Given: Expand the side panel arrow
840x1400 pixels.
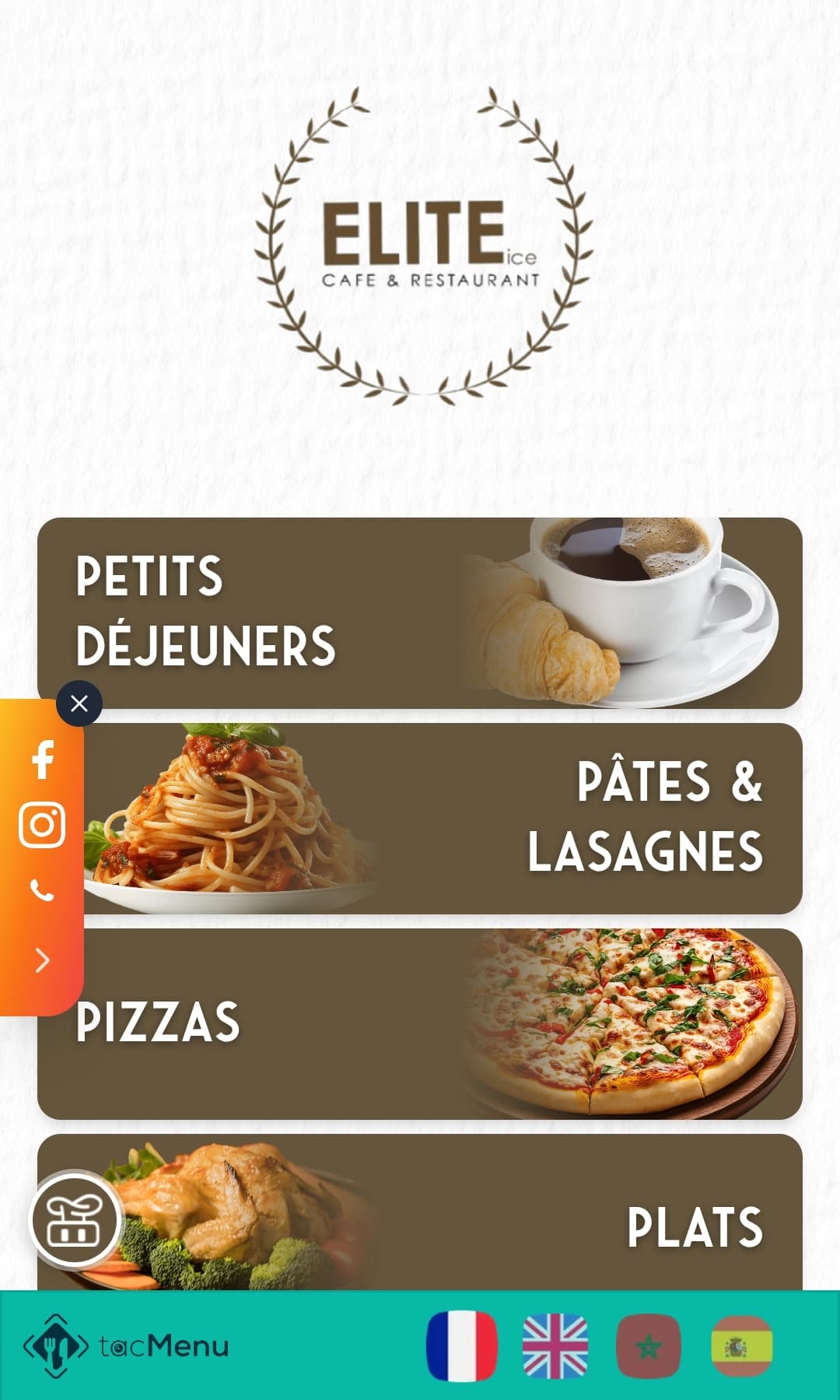Looking at the screenshot, I should coord(43,960).
